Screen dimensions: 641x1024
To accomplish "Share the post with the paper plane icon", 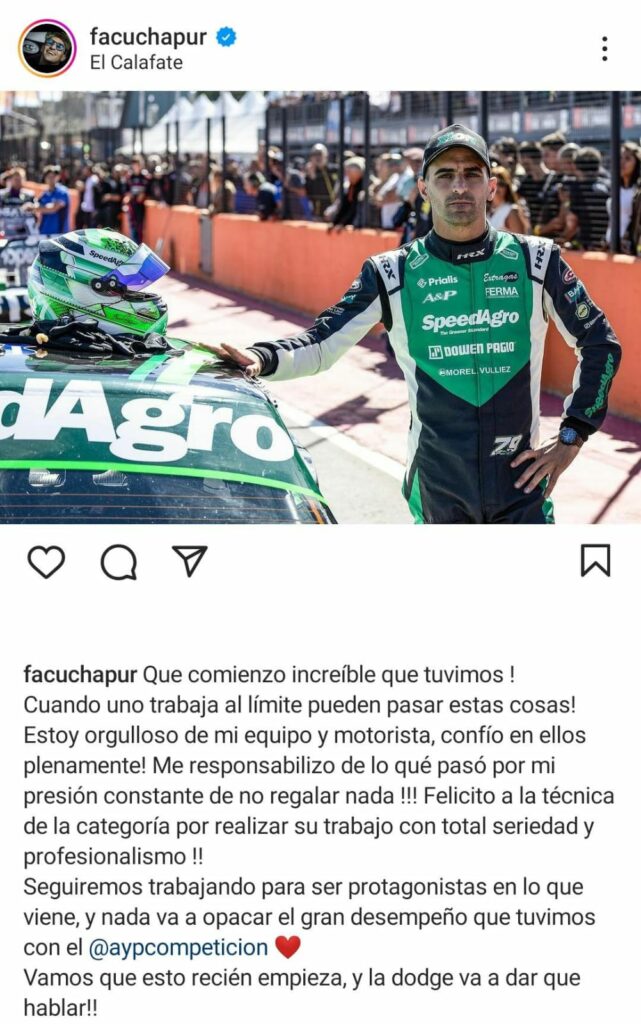I will click(189, 560).
